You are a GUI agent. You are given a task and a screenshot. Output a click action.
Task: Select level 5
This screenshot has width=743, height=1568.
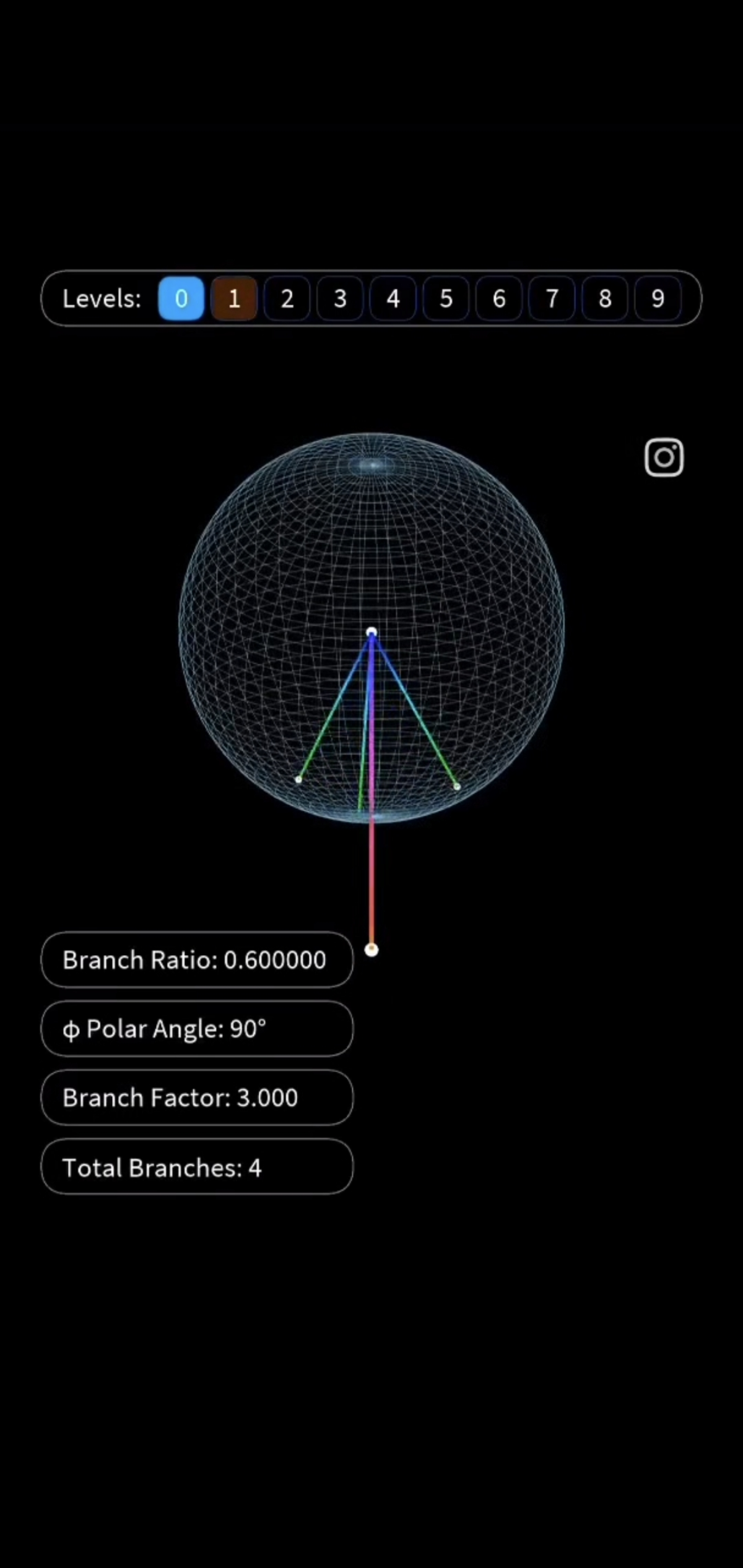click(446, 298)
